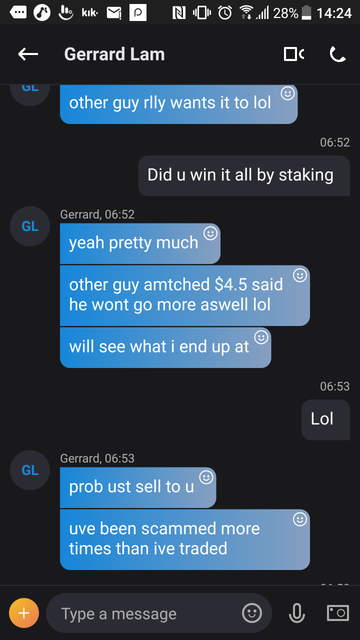
Task: Open the plus attachment menu
Action: [24, 613]
